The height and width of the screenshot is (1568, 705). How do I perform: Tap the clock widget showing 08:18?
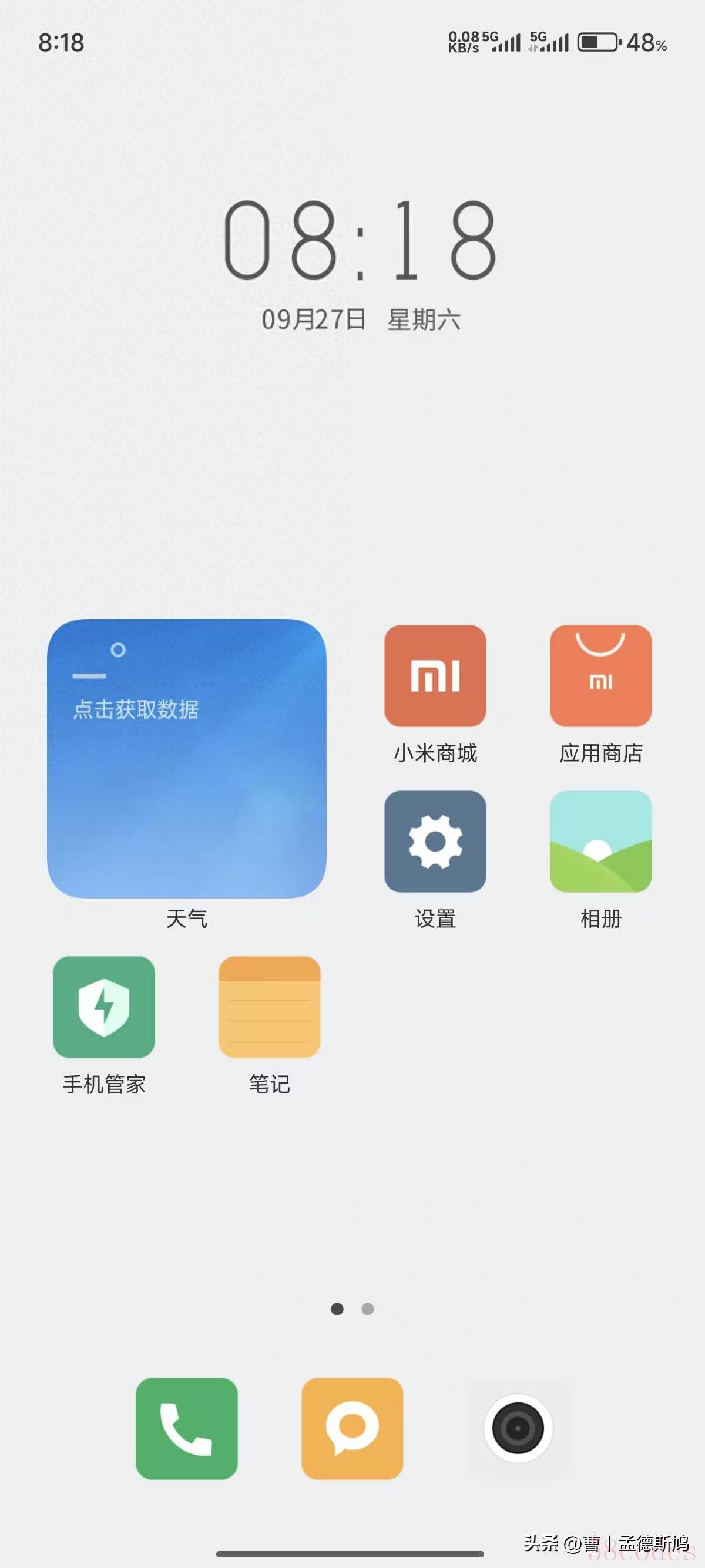tap(360, 240)
